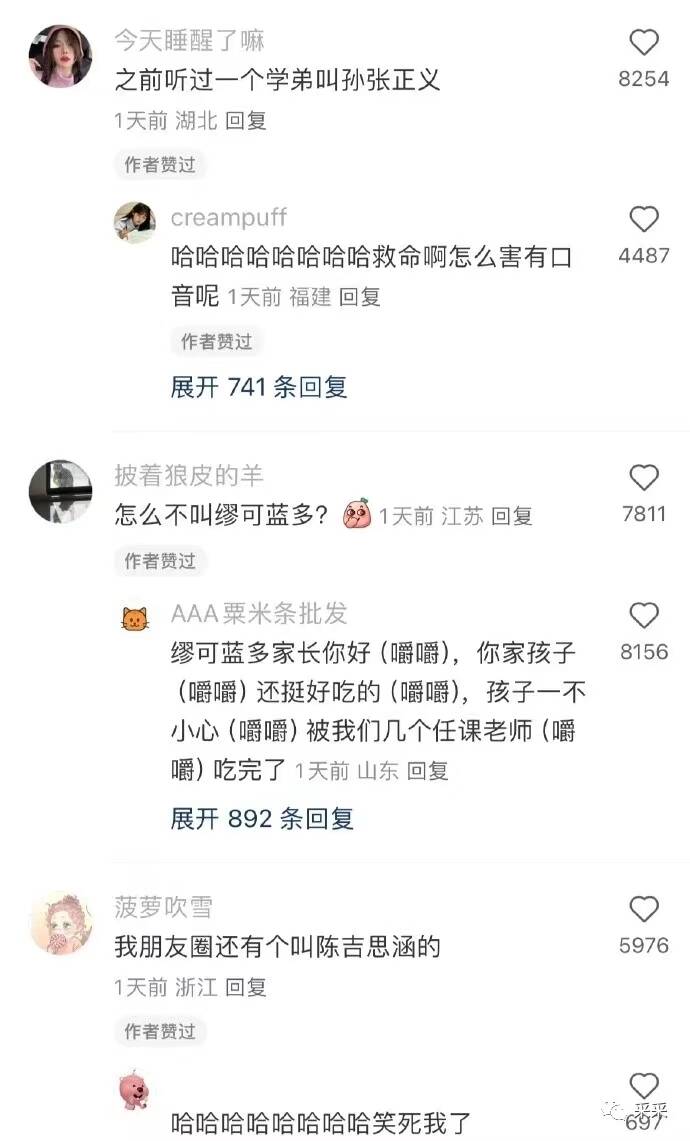Expand 892 replies
The height and width of the screenshot is (1141, 690).
pos(262,819)
